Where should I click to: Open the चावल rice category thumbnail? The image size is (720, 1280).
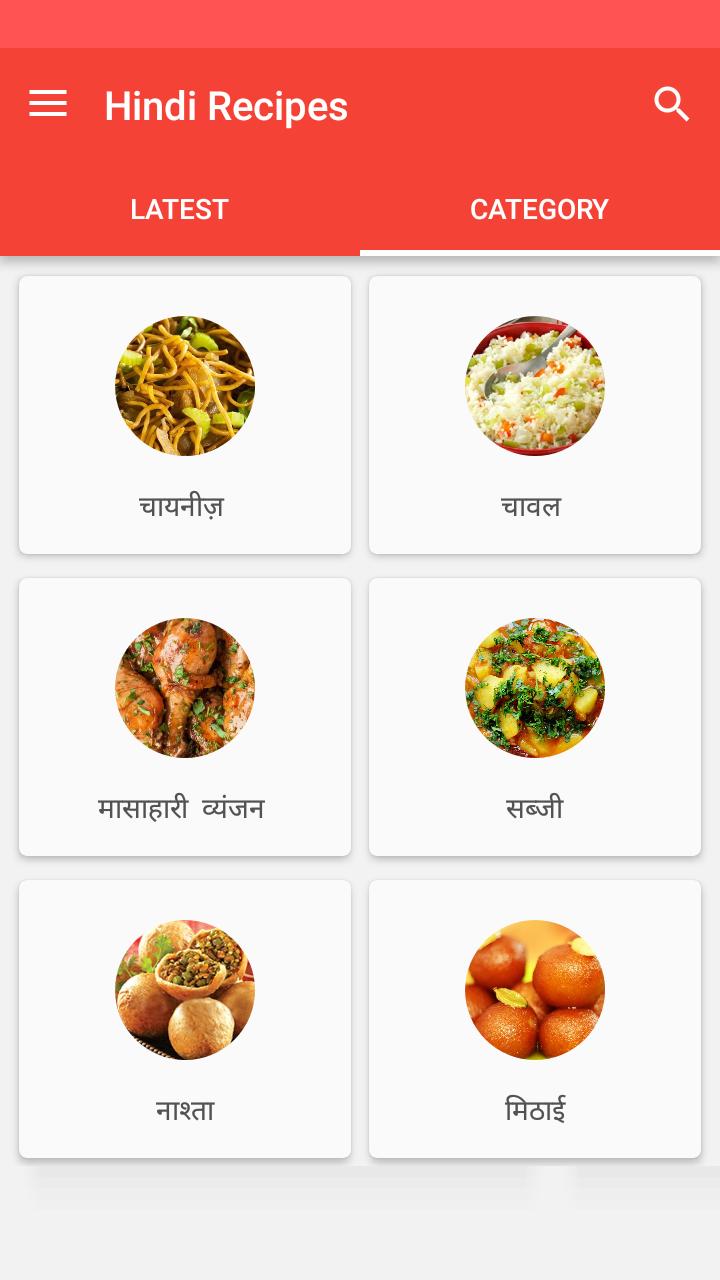[x=534, y=385]
